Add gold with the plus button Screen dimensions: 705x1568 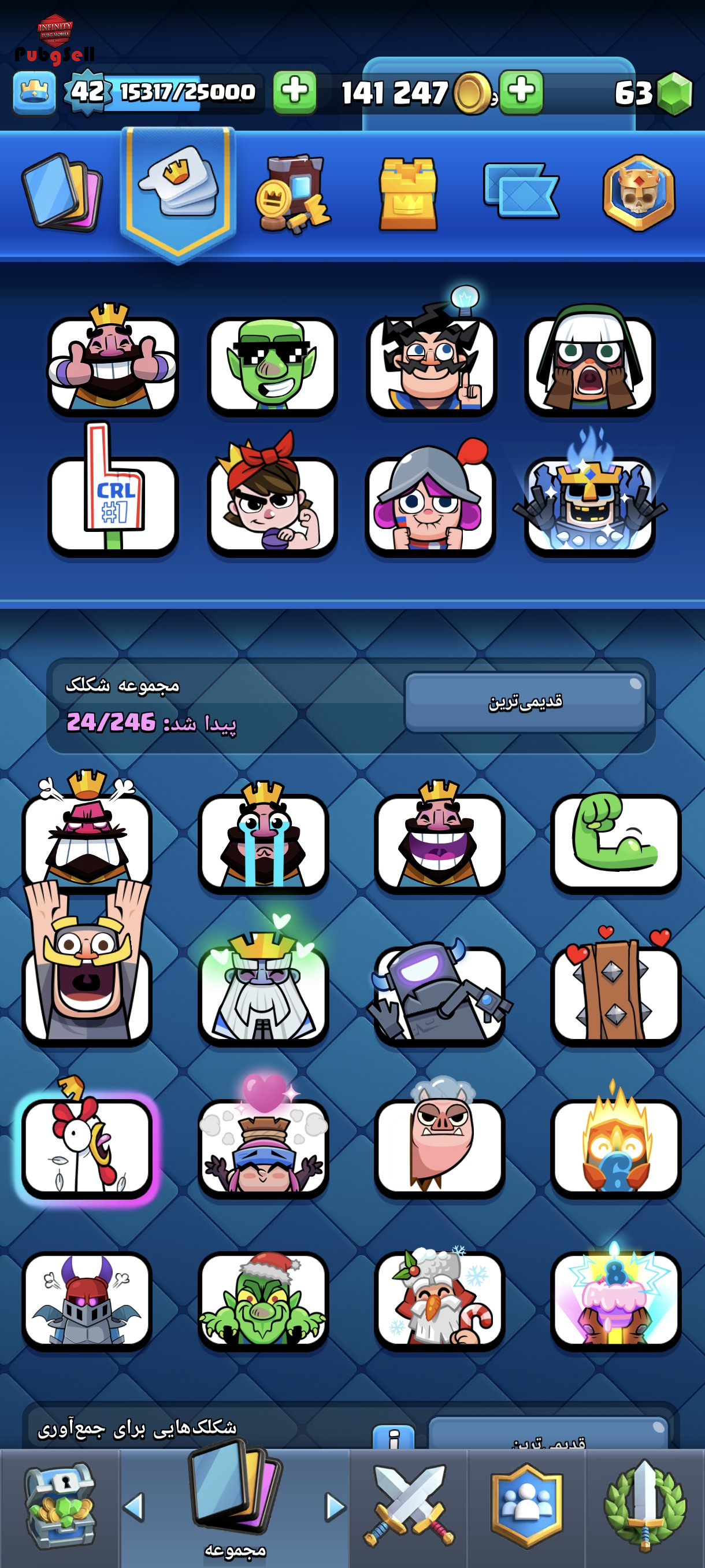521,92
